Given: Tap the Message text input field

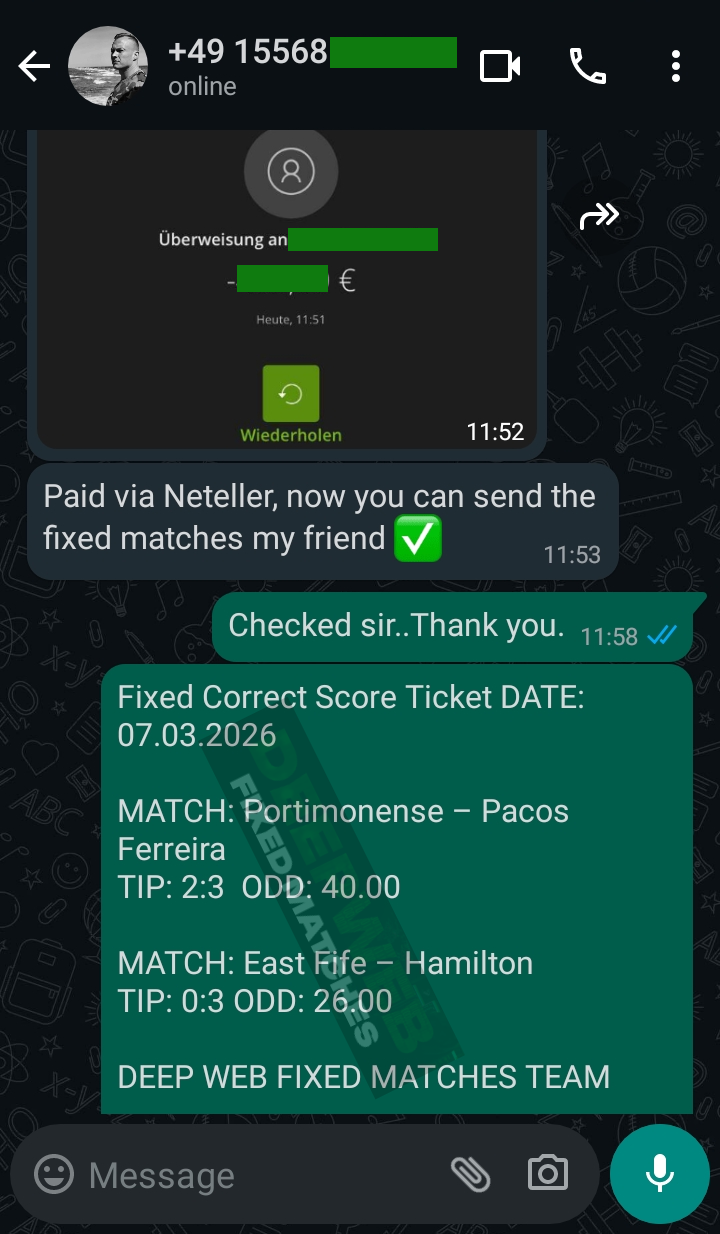Looking at the screenshot, I should coord(250,1175).
